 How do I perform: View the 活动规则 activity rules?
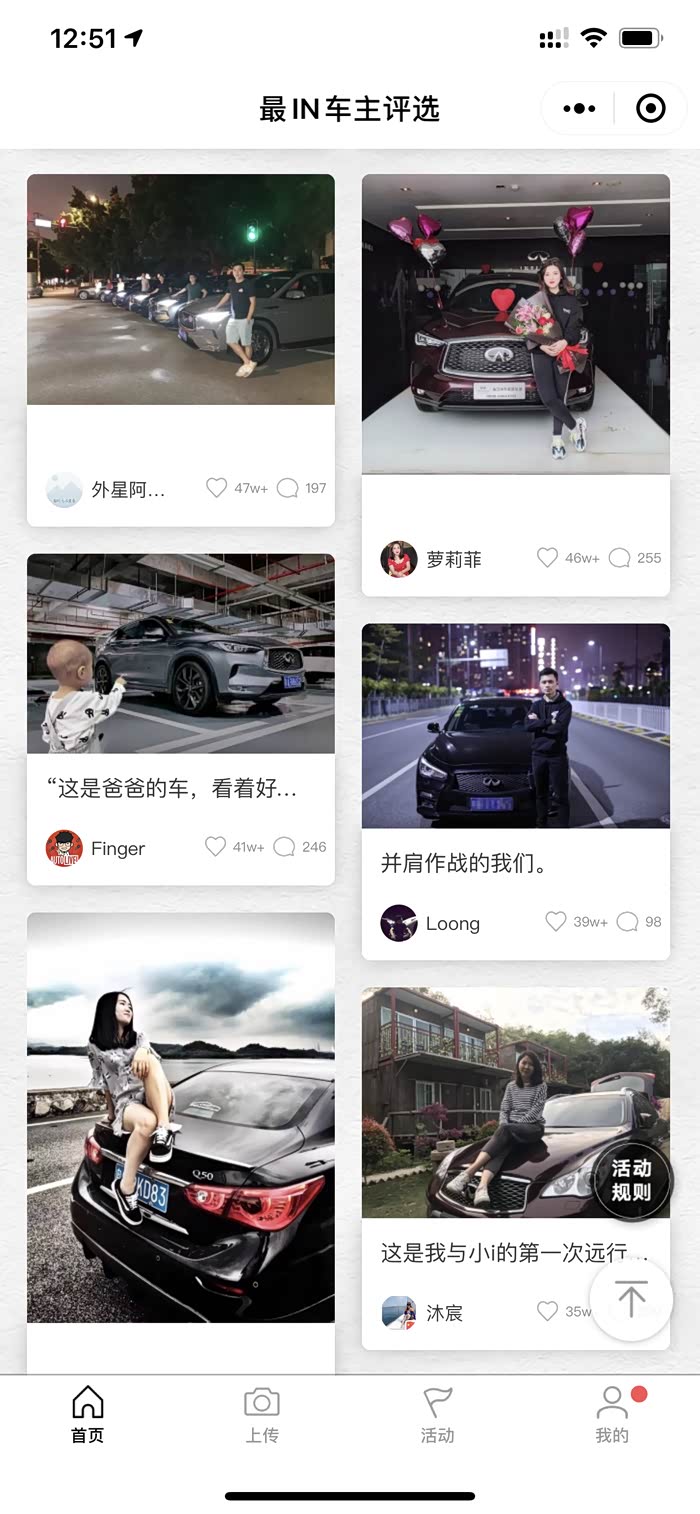click(x=631, y=1180)
